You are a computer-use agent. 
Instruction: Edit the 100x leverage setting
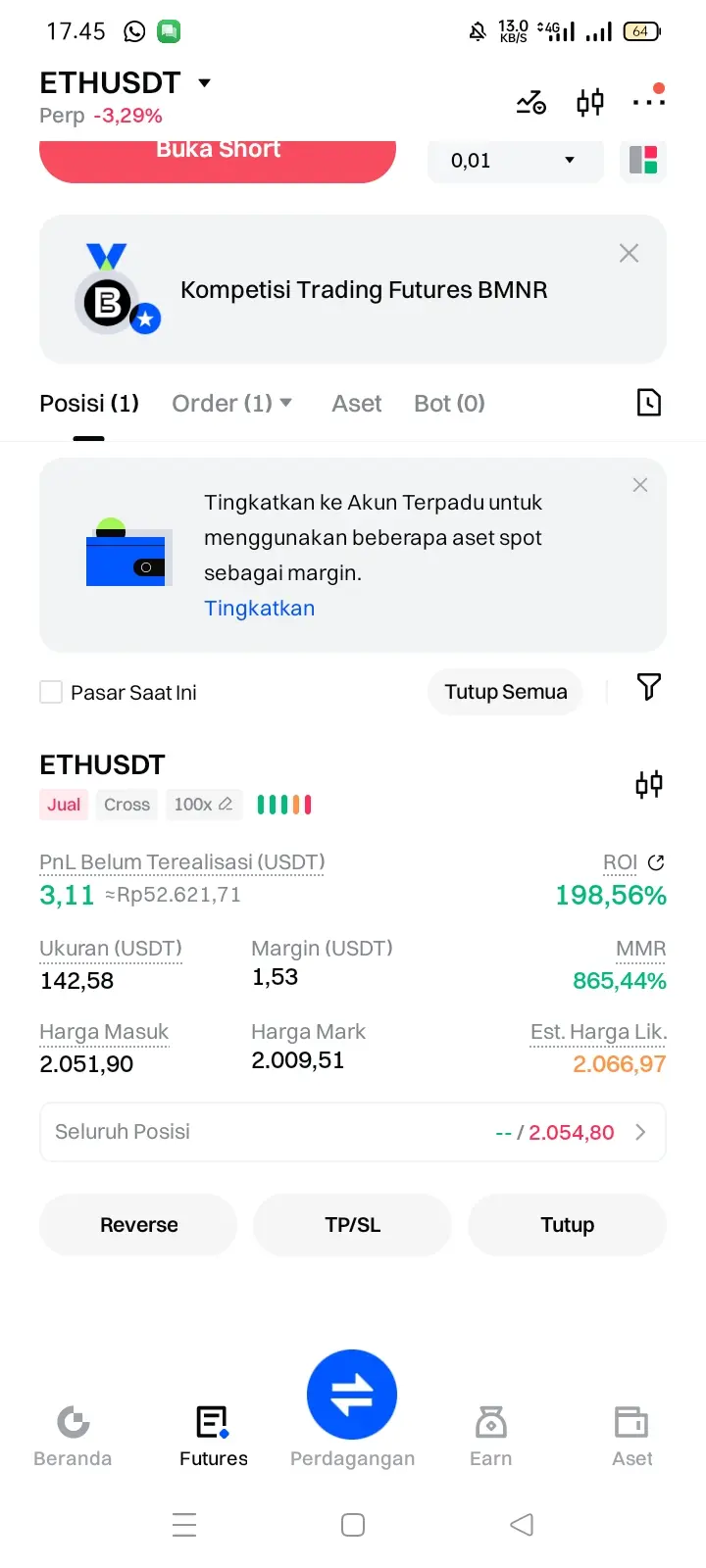click(x=203, y=805)
